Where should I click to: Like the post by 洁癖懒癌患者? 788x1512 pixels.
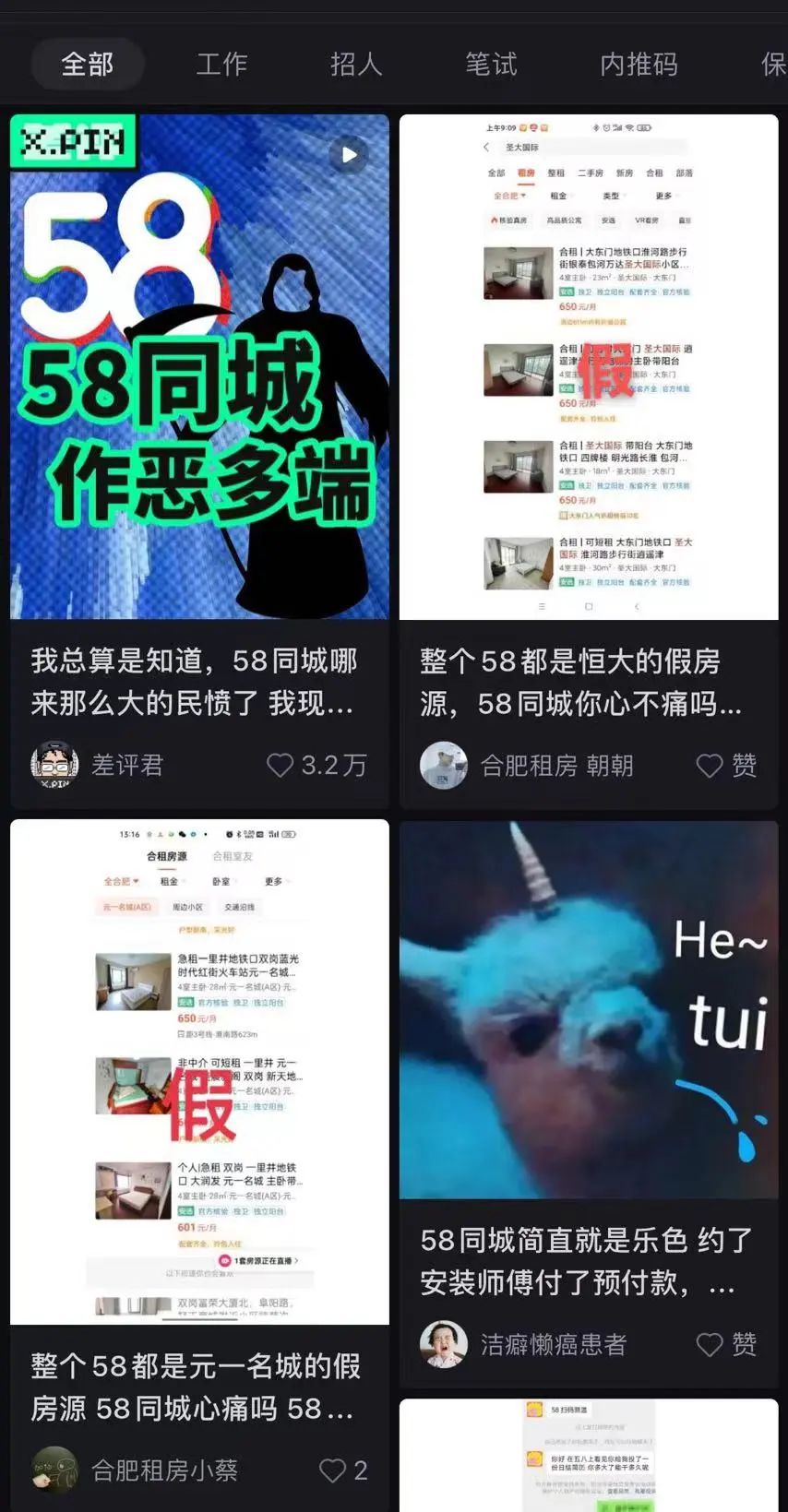point(710,1344)
